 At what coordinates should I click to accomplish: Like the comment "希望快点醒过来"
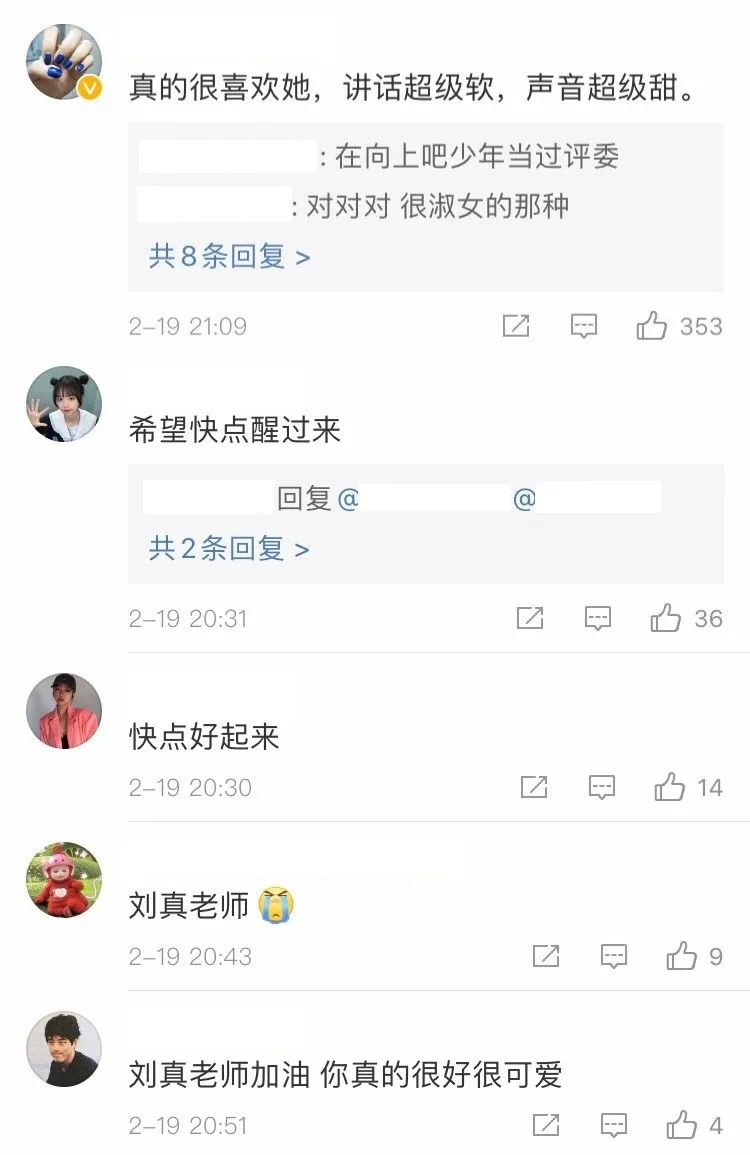click(666, 619)
